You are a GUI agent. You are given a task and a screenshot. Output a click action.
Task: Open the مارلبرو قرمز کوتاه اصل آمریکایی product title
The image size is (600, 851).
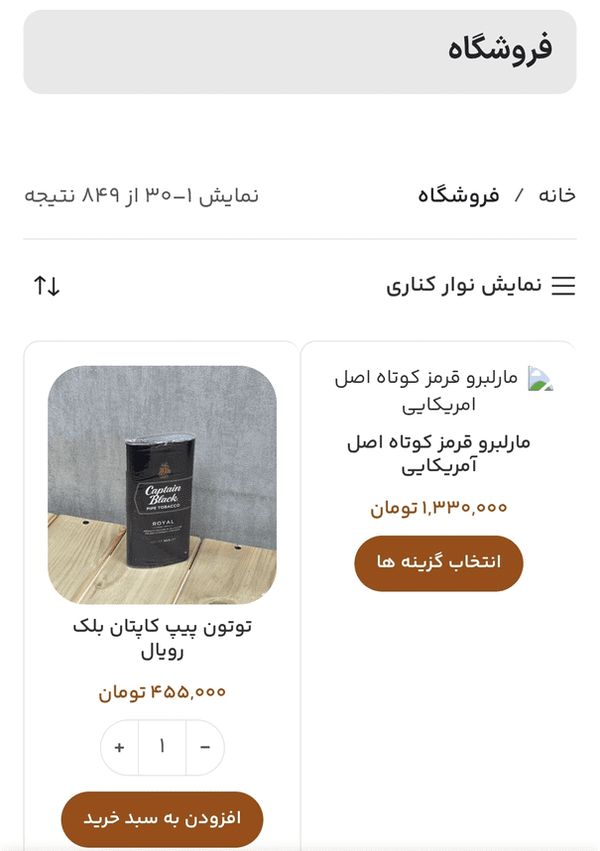coord(439,453)
